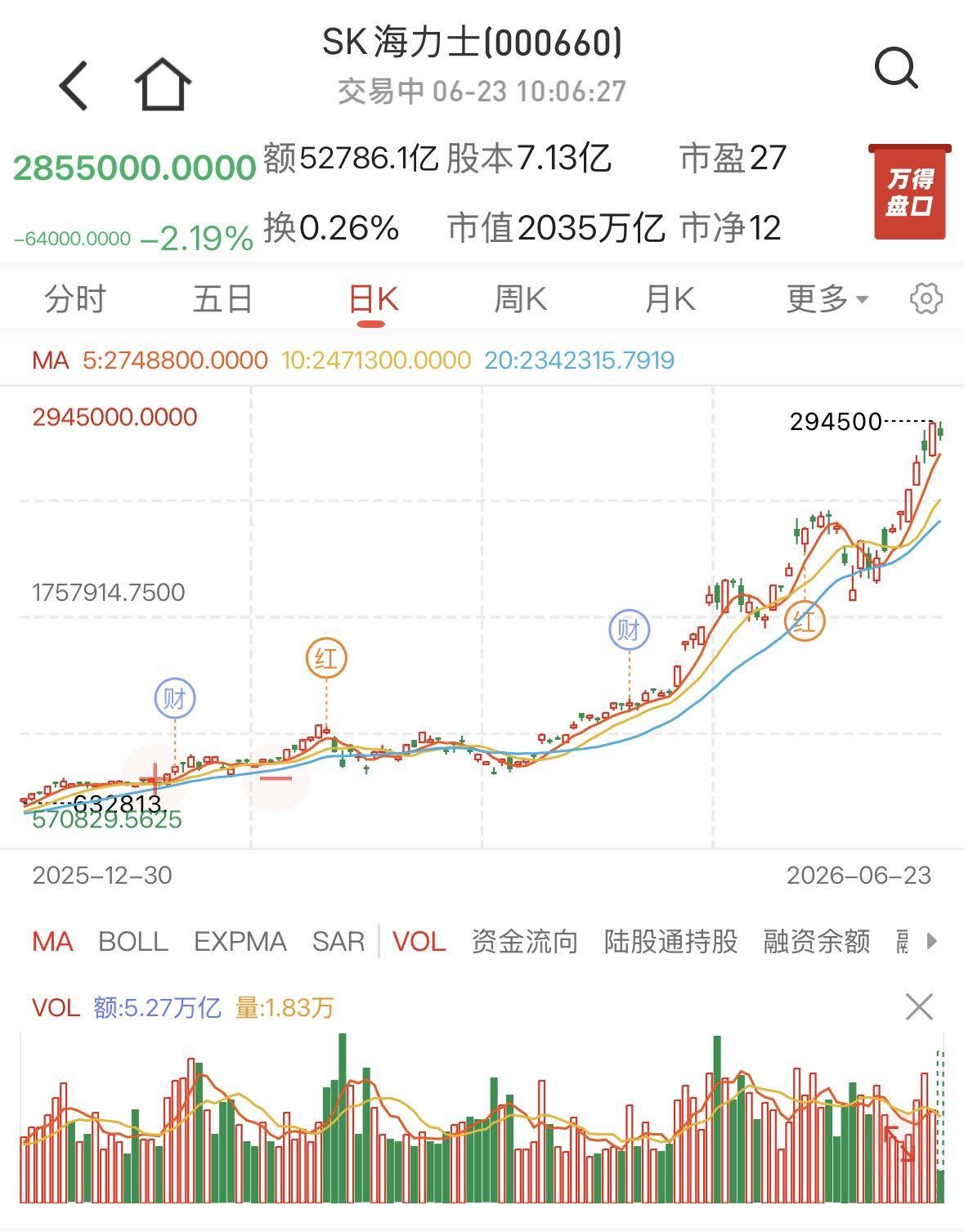Open the red 万得盘口 button
Image resolution: width=964 pixels, height=1232 pixels.
click(910, 192)
